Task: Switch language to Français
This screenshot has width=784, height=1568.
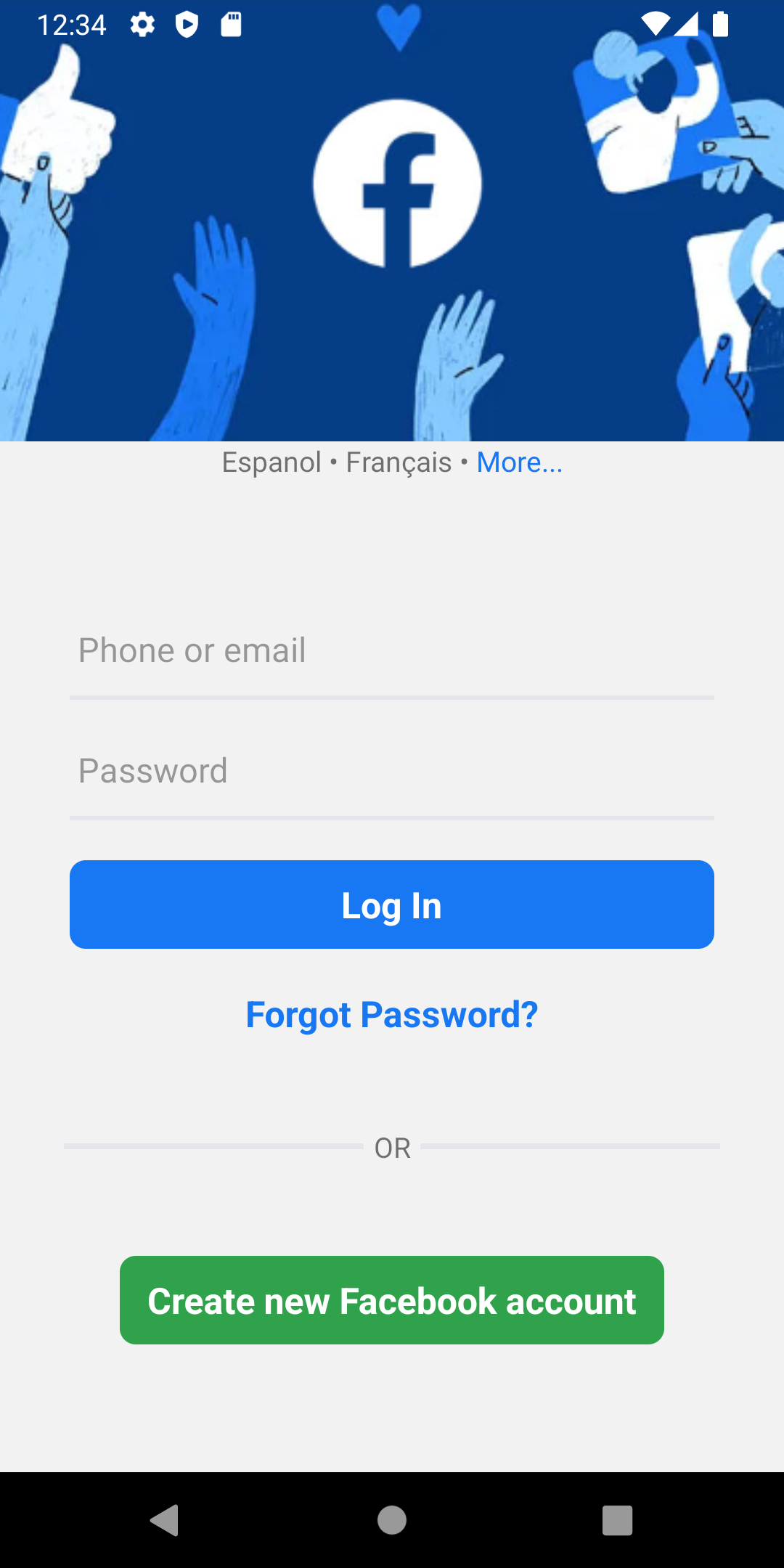Action: 398,462
